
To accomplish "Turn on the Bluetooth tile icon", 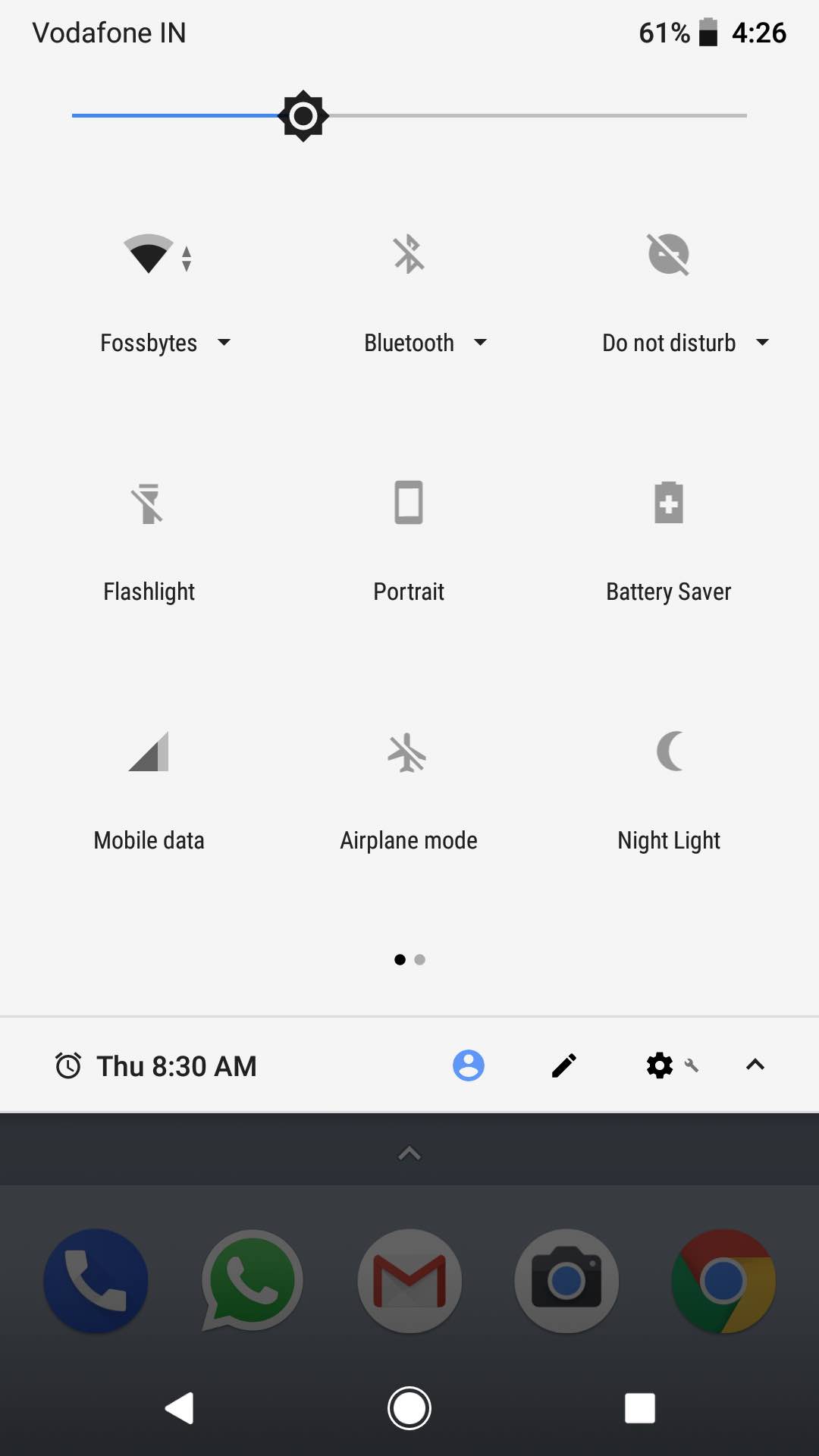I will coord(409,254).
